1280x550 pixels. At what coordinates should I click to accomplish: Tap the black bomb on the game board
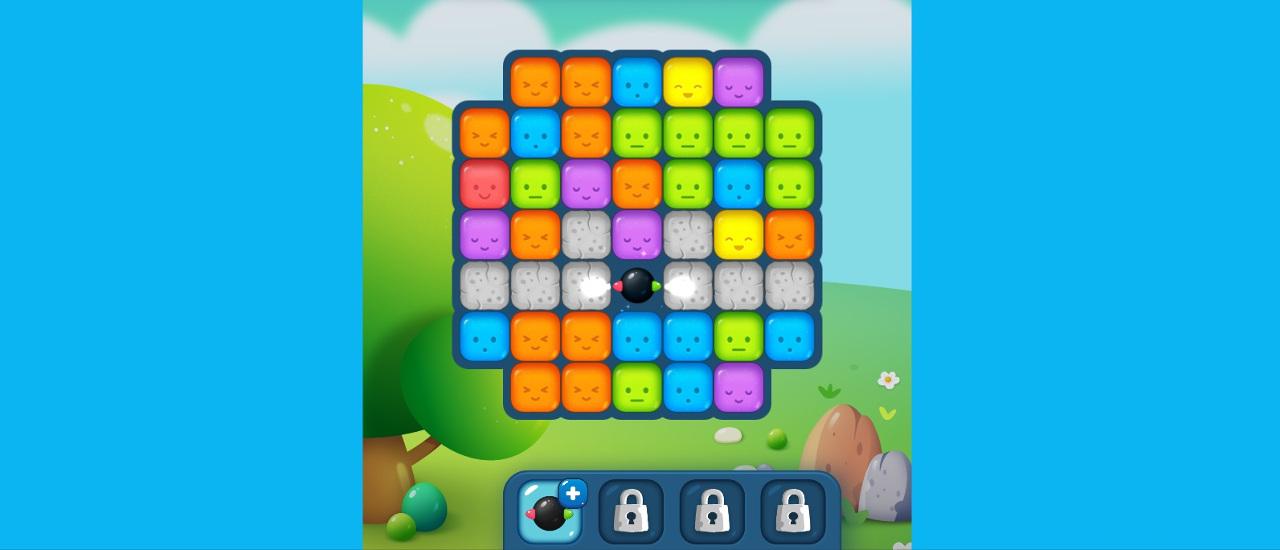tap(637, 286)
